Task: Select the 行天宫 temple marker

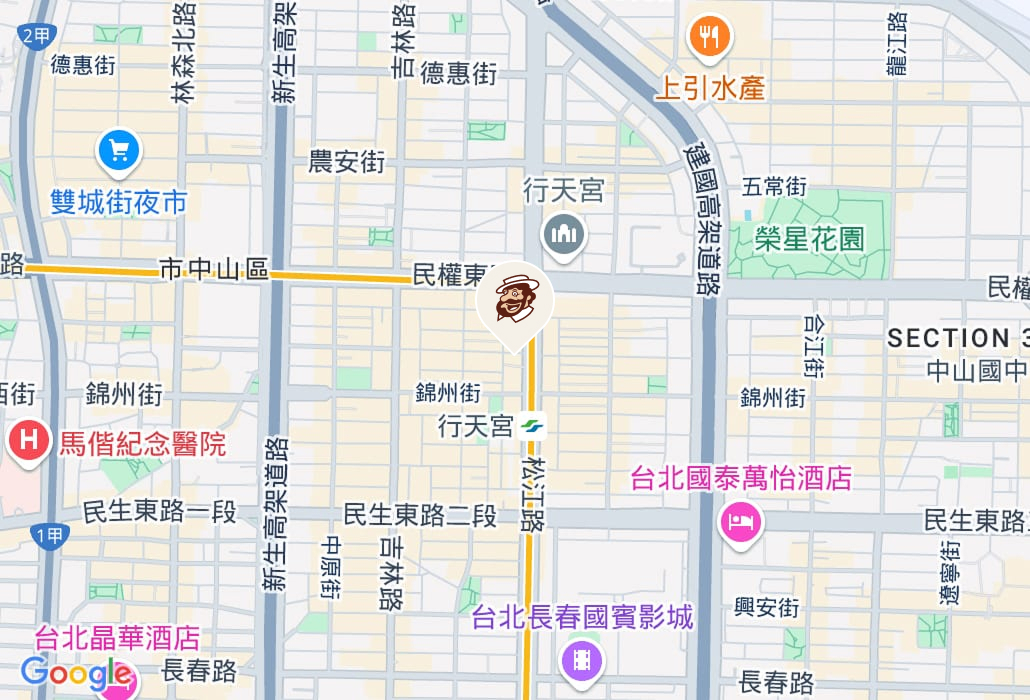Action: [x=563, y=236]
